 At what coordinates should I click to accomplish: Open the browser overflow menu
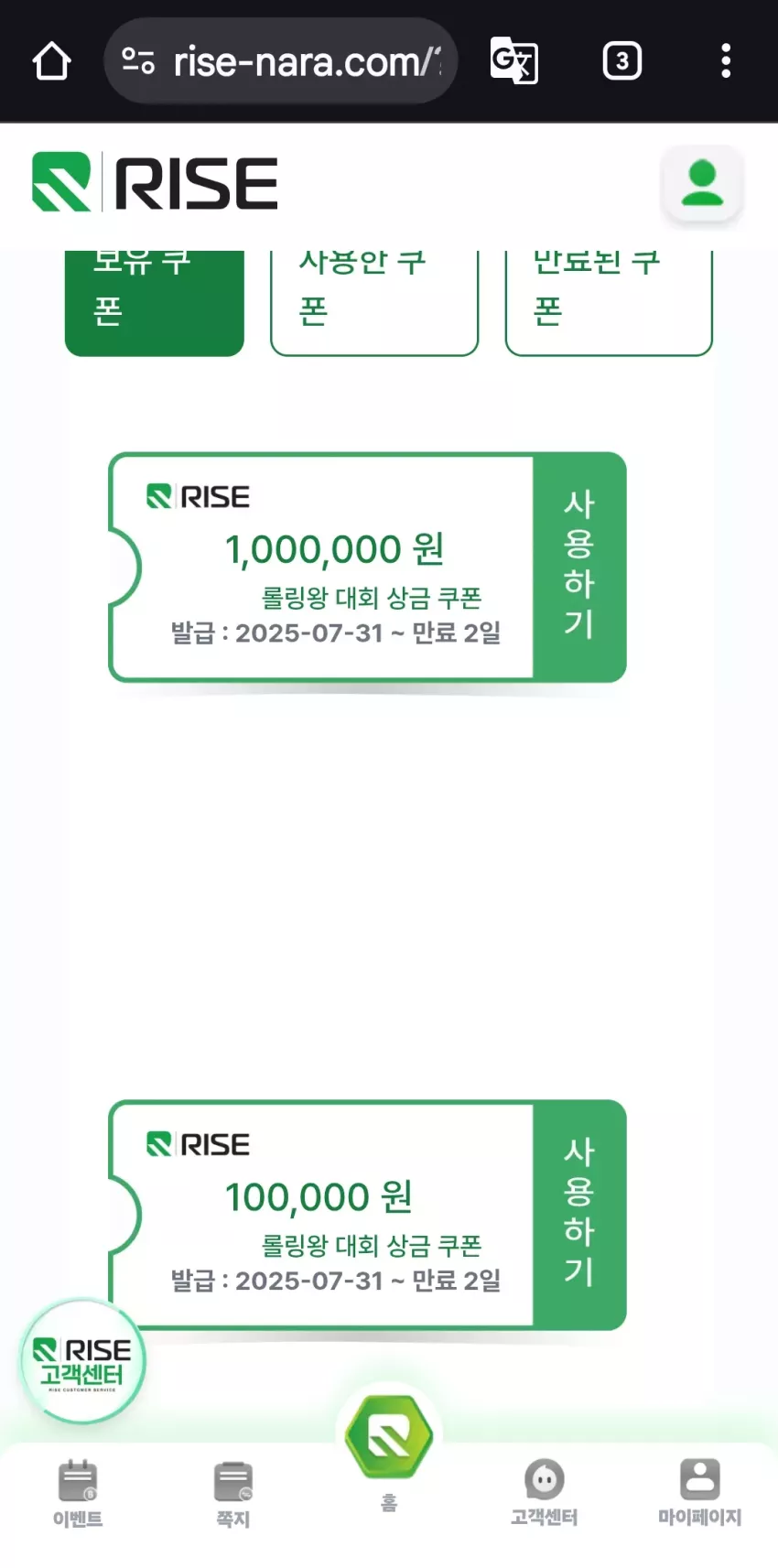(x=726, y=61)
